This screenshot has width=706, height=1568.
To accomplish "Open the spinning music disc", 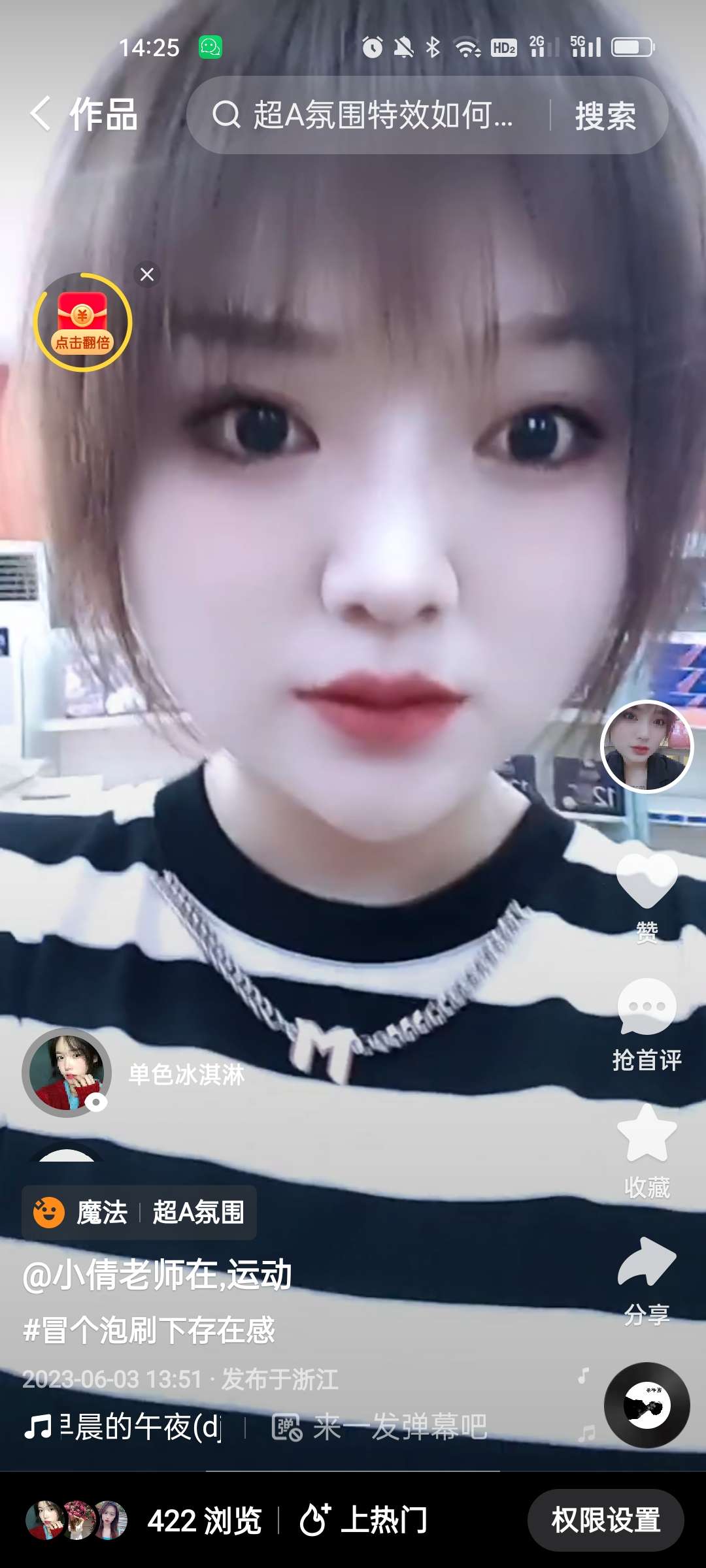I will 647,1405.
